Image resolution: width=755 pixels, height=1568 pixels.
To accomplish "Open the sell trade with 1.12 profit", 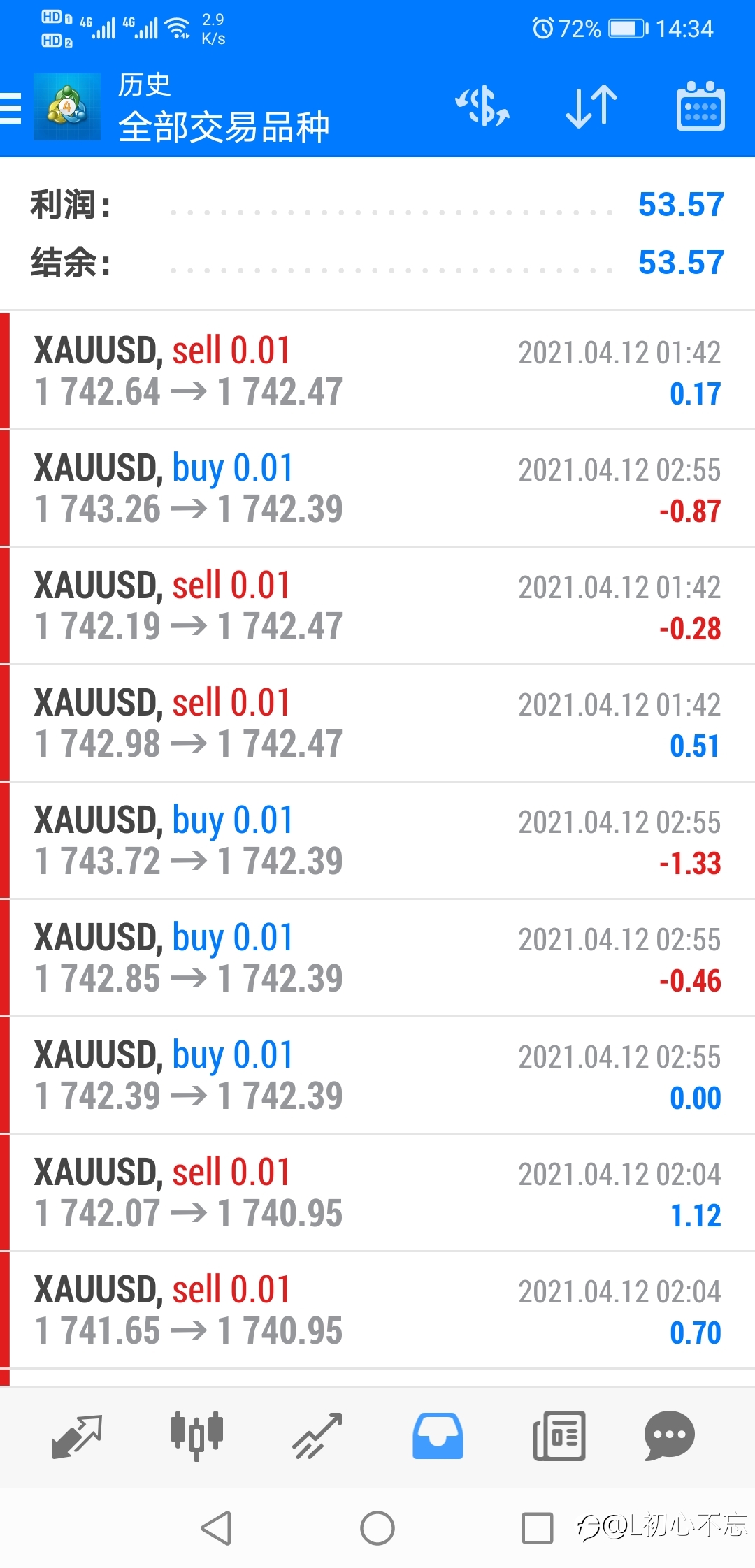I will [377, 1193].
